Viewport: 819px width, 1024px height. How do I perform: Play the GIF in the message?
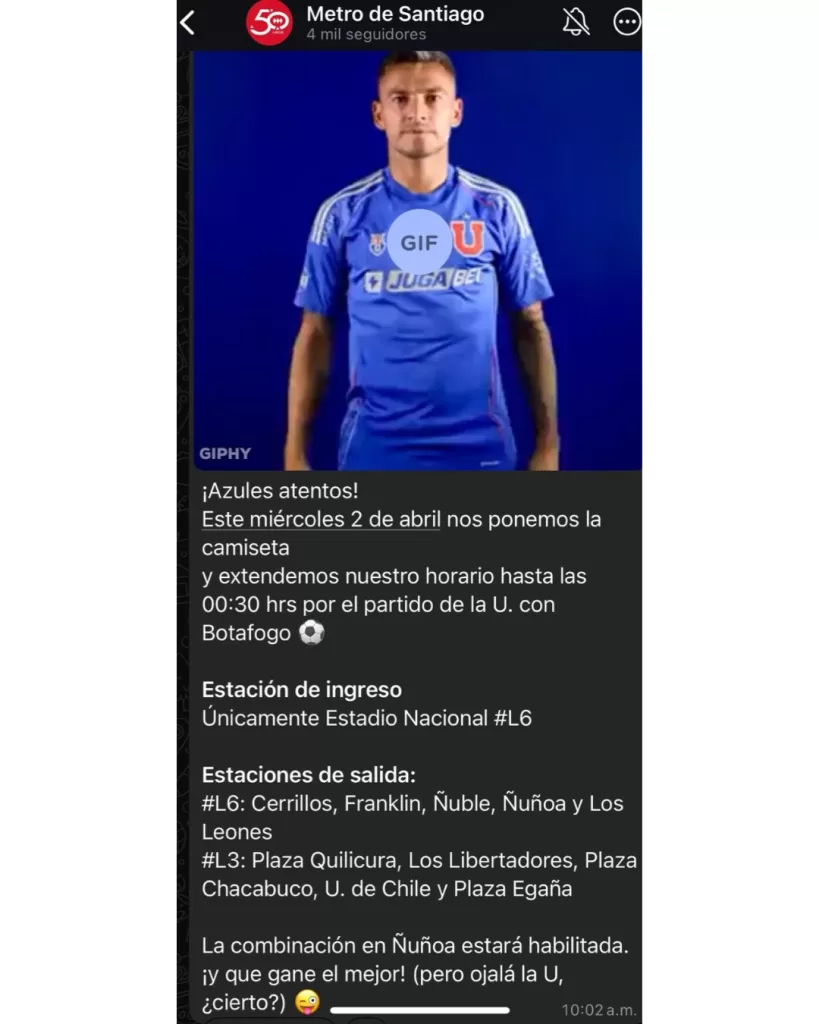point(419,243)
